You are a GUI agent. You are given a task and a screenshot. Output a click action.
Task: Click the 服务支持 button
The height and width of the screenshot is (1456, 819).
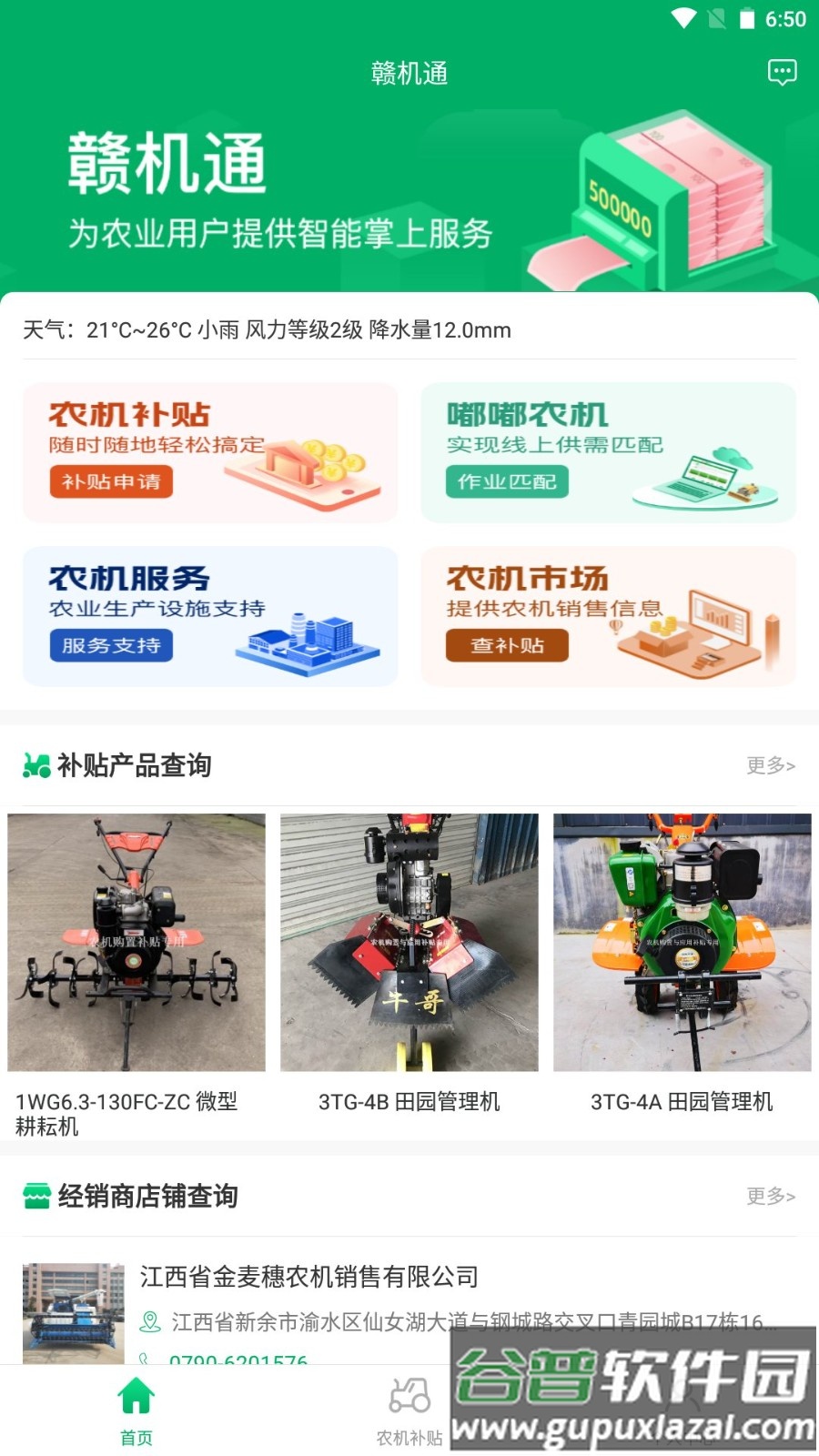click(110, 646)
